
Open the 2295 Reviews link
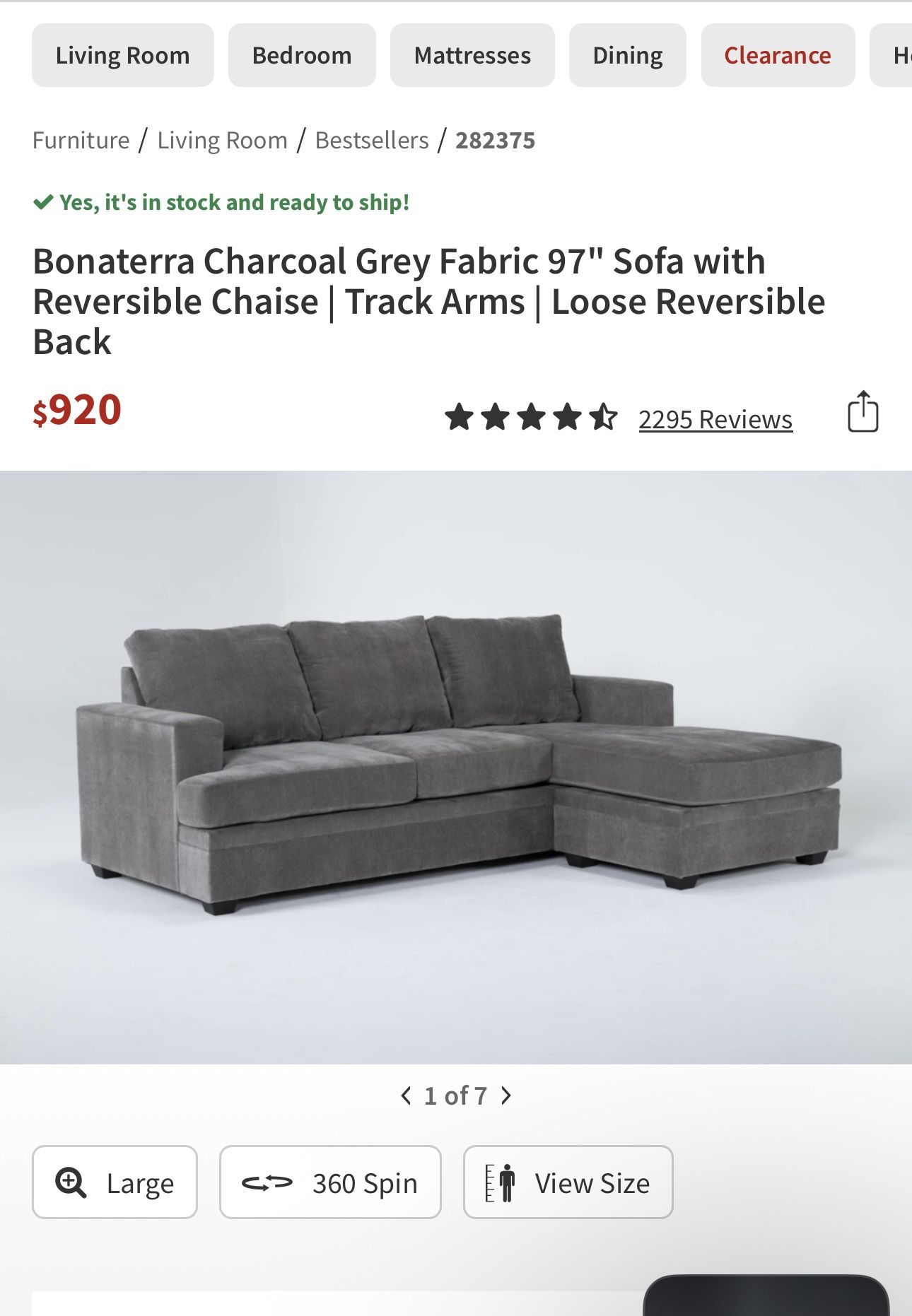715,419
